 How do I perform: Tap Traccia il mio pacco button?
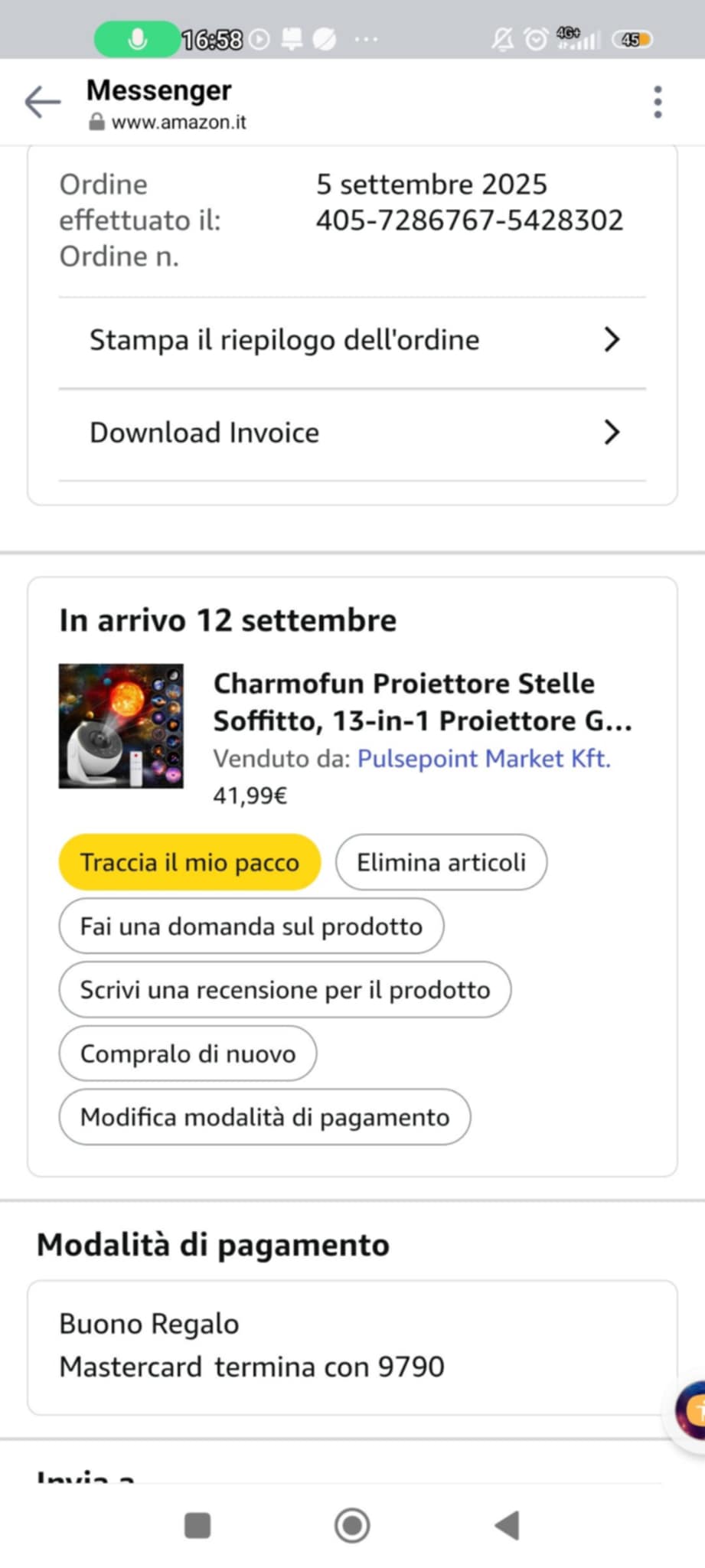click(x=189, y=862)
